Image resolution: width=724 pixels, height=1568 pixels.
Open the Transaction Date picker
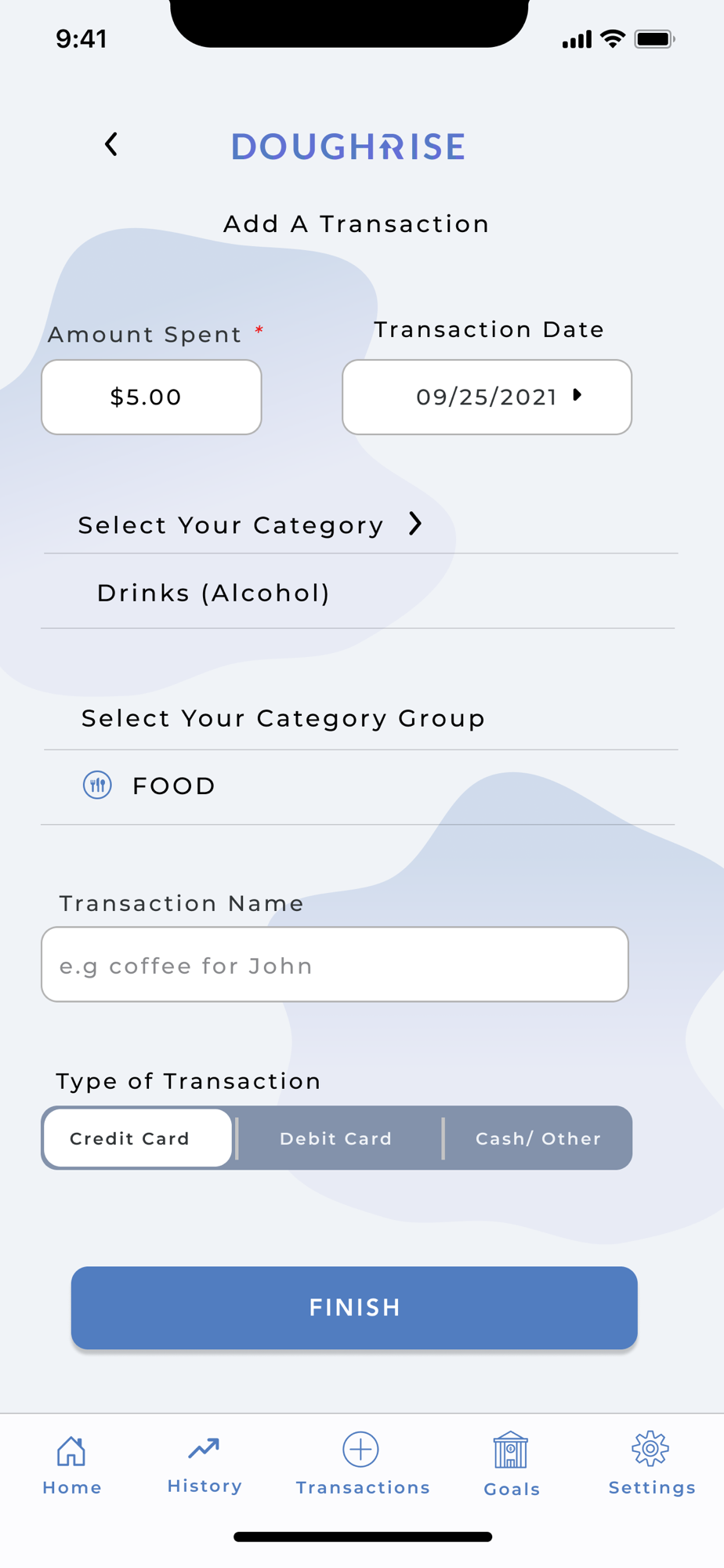[x=487, y=397]
